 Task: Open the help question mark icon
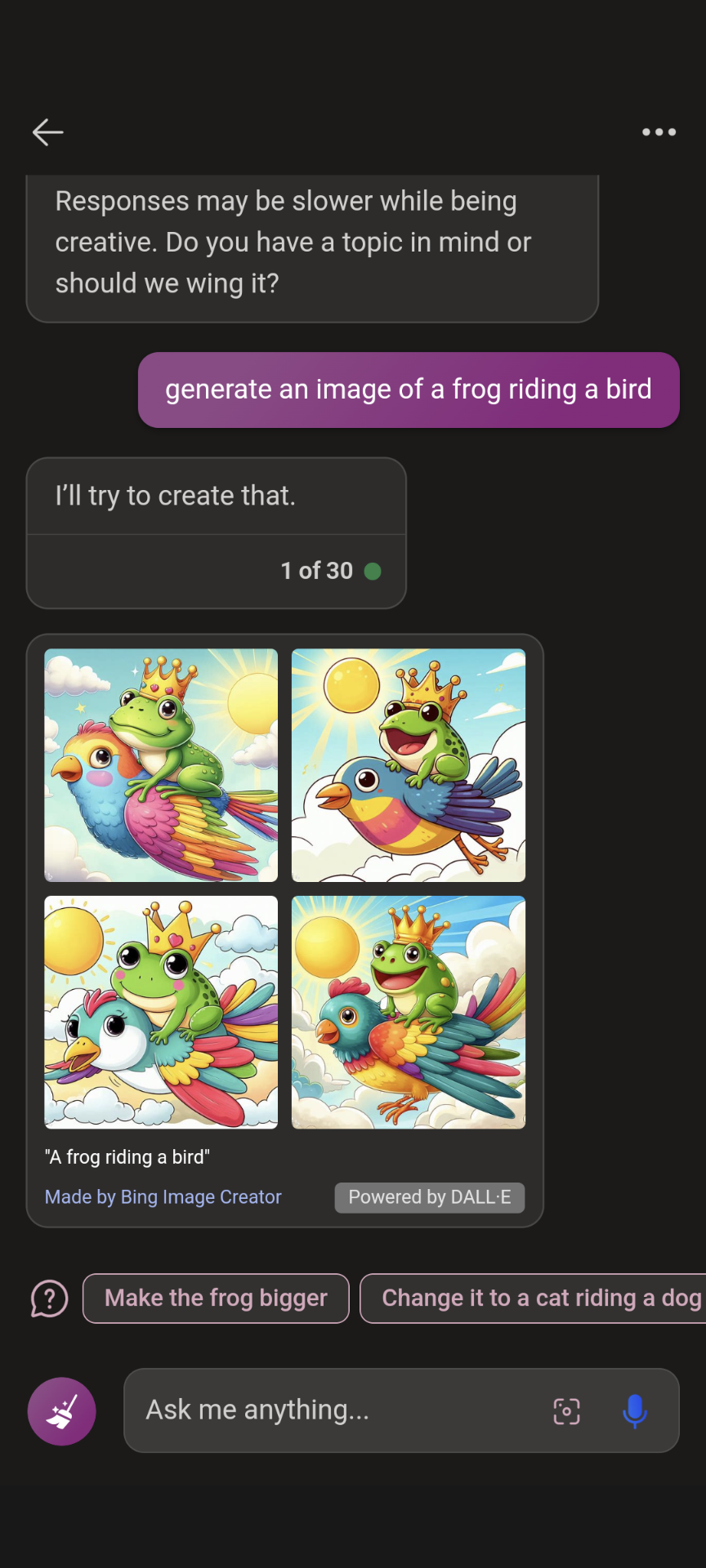49,1298
